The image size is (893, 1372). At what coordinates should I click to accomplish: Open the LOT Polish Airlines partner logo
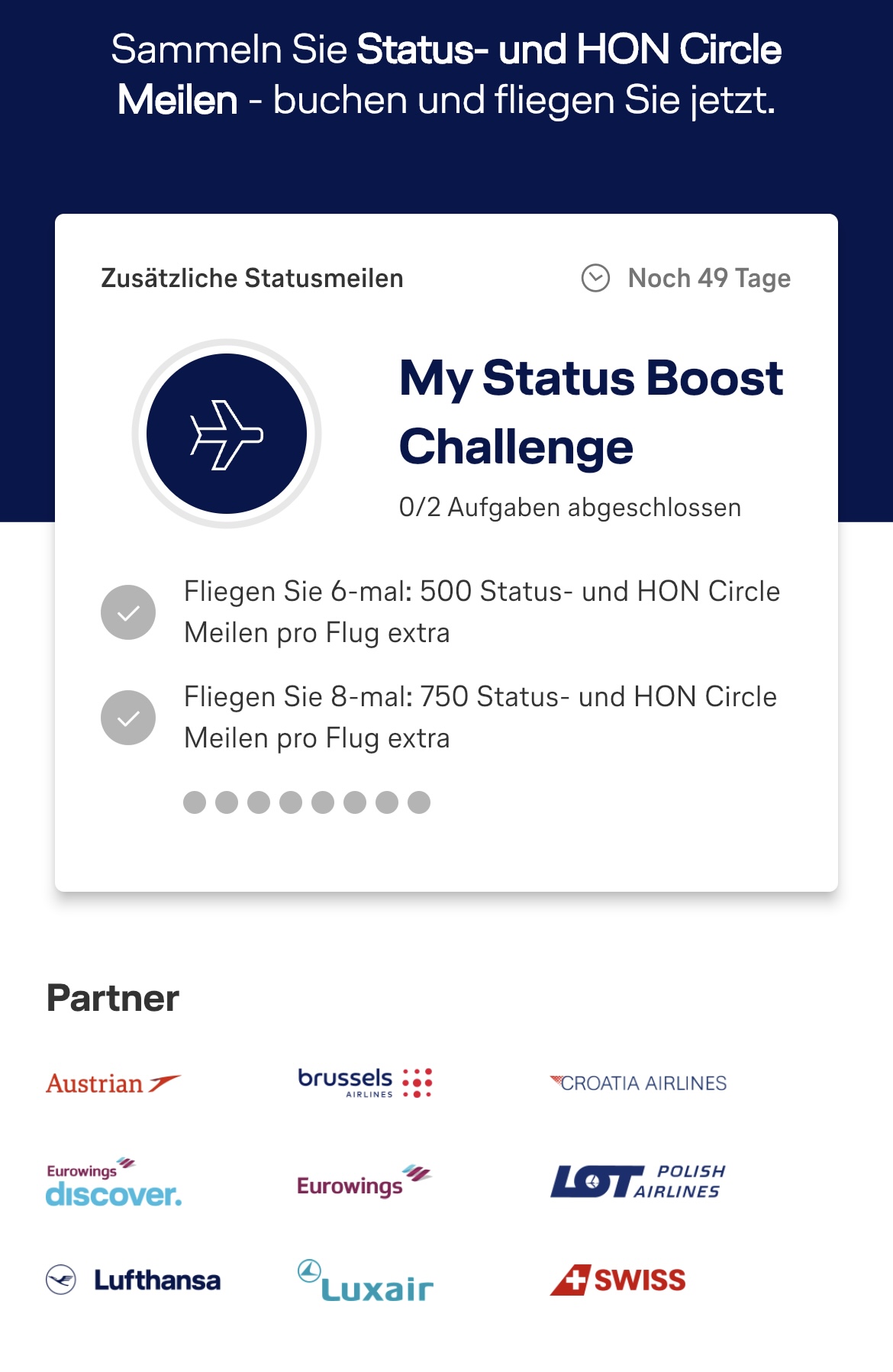638,1181
